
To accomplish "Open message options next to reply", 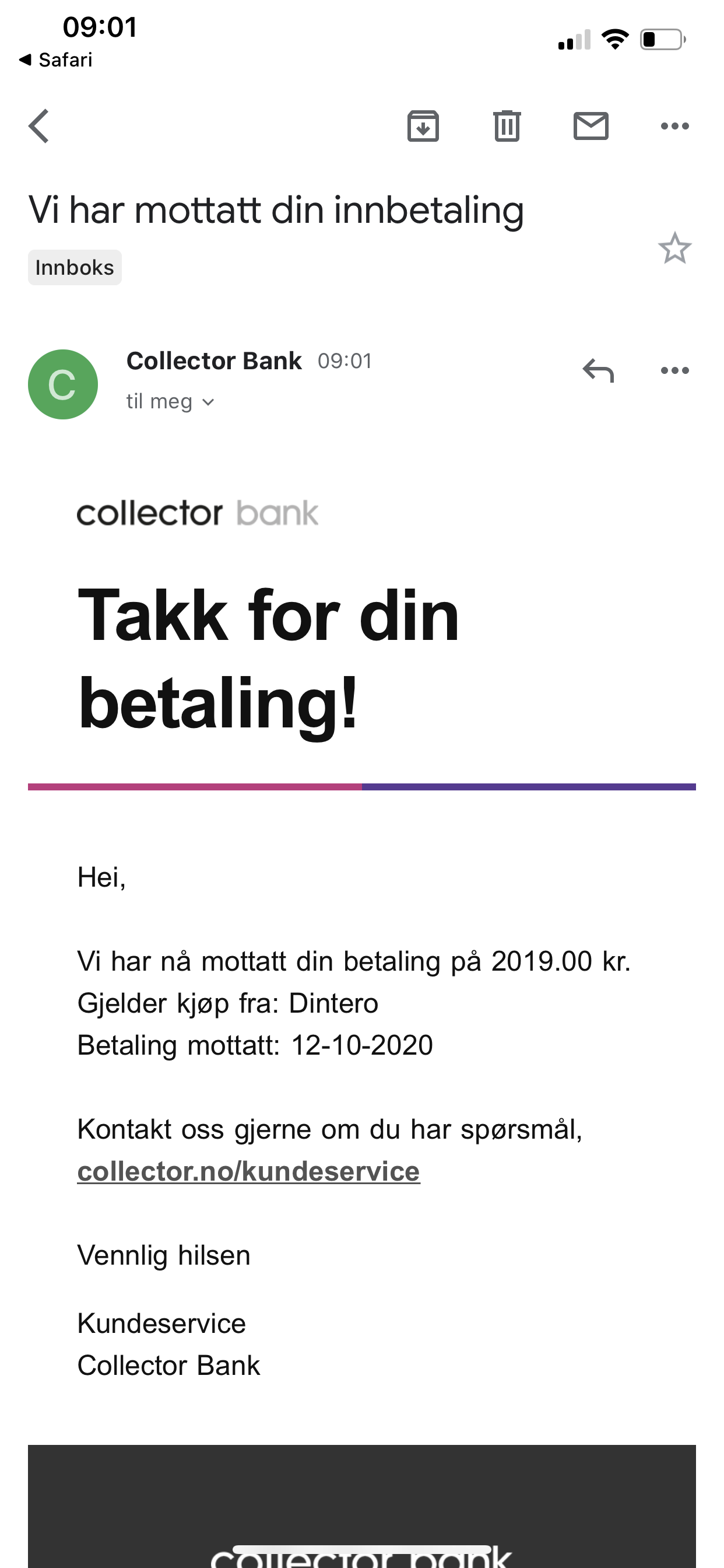I will point(674,370).
